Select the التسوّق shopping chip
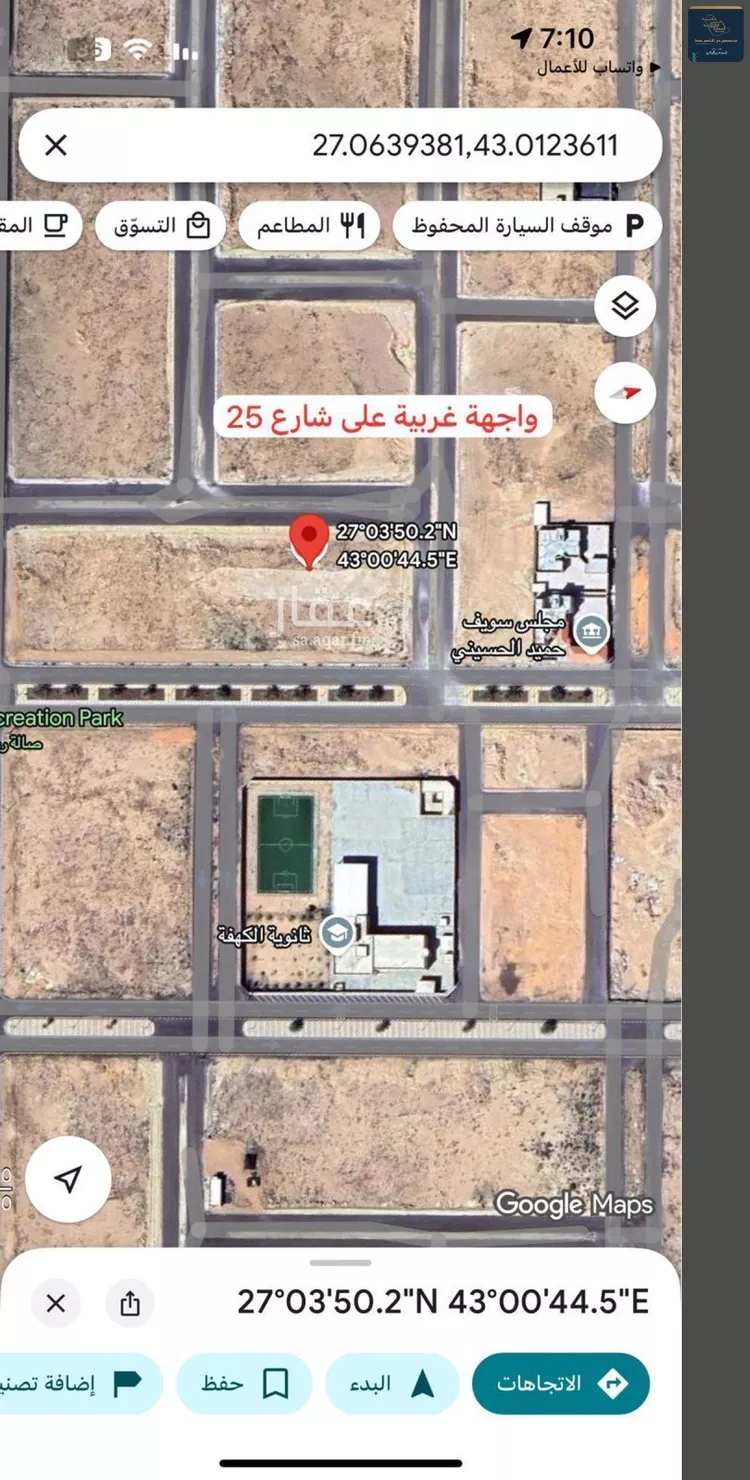Screen dimensions: 750x1480 tap(161, 226)
